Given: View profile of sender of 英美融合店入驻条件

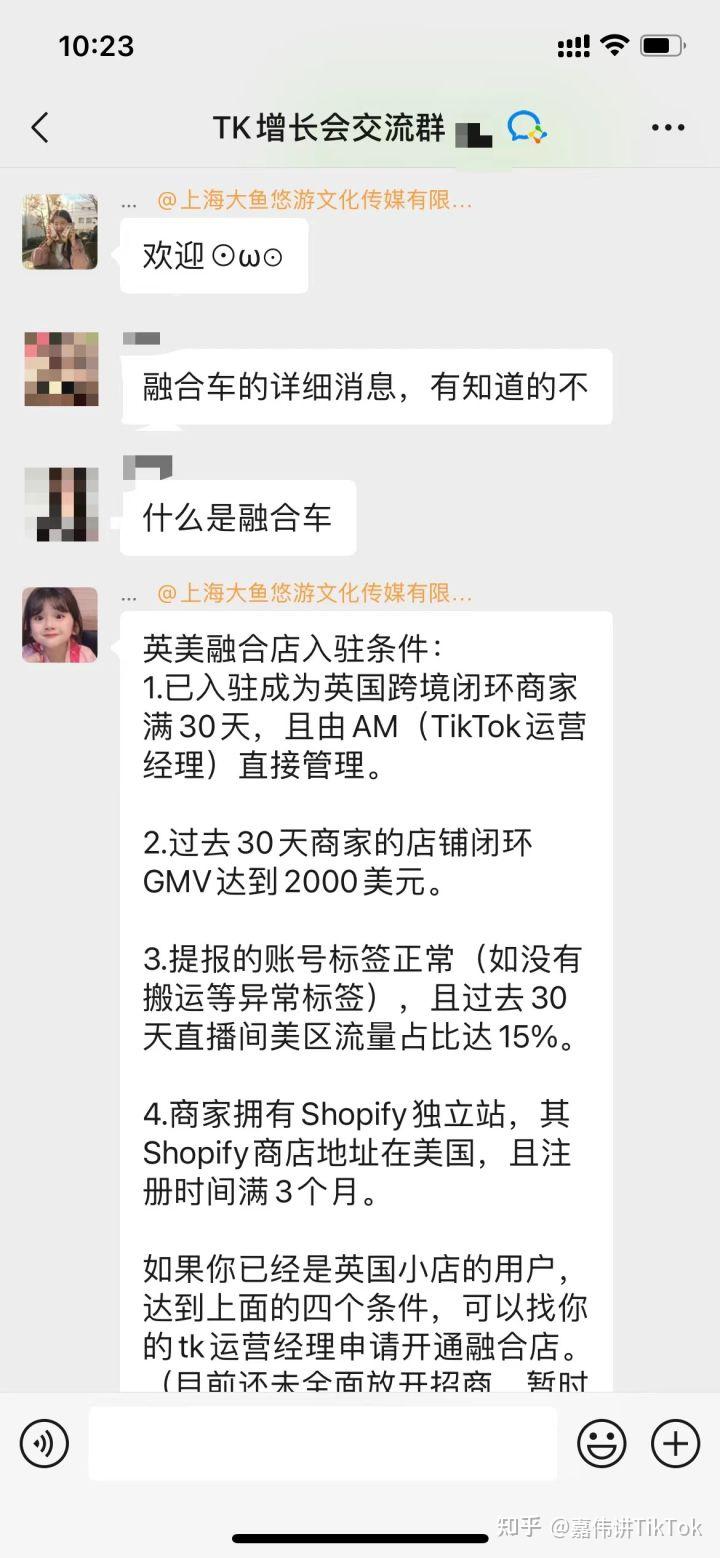Looking at the screenshot, I should (x=60, y=625).
